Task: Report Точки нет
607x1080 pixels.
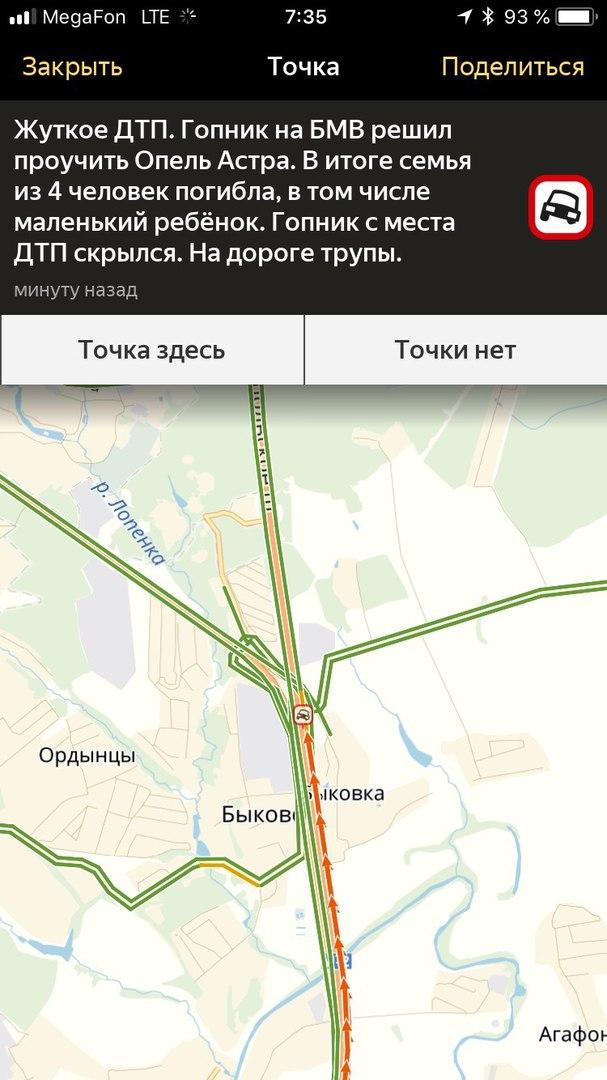Action: (455, 350)
